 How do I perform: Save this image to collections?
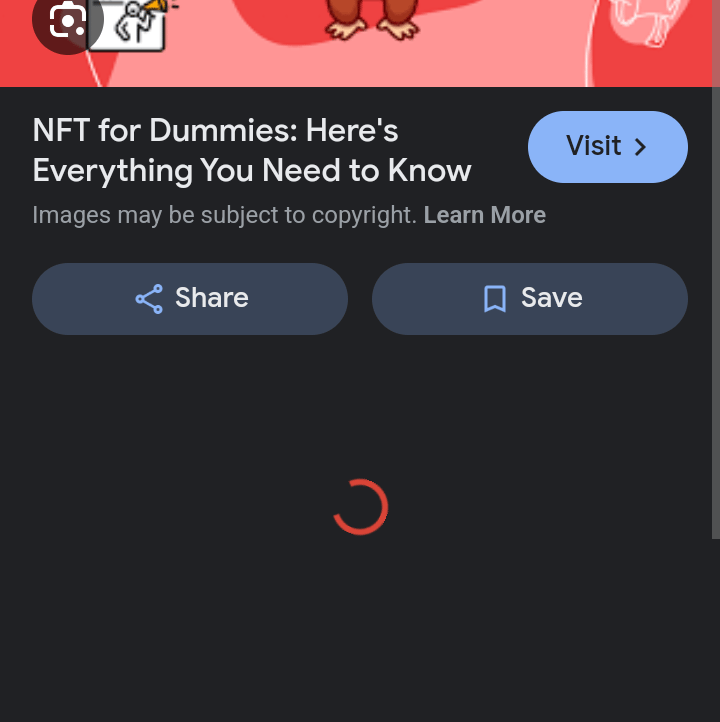530,298
